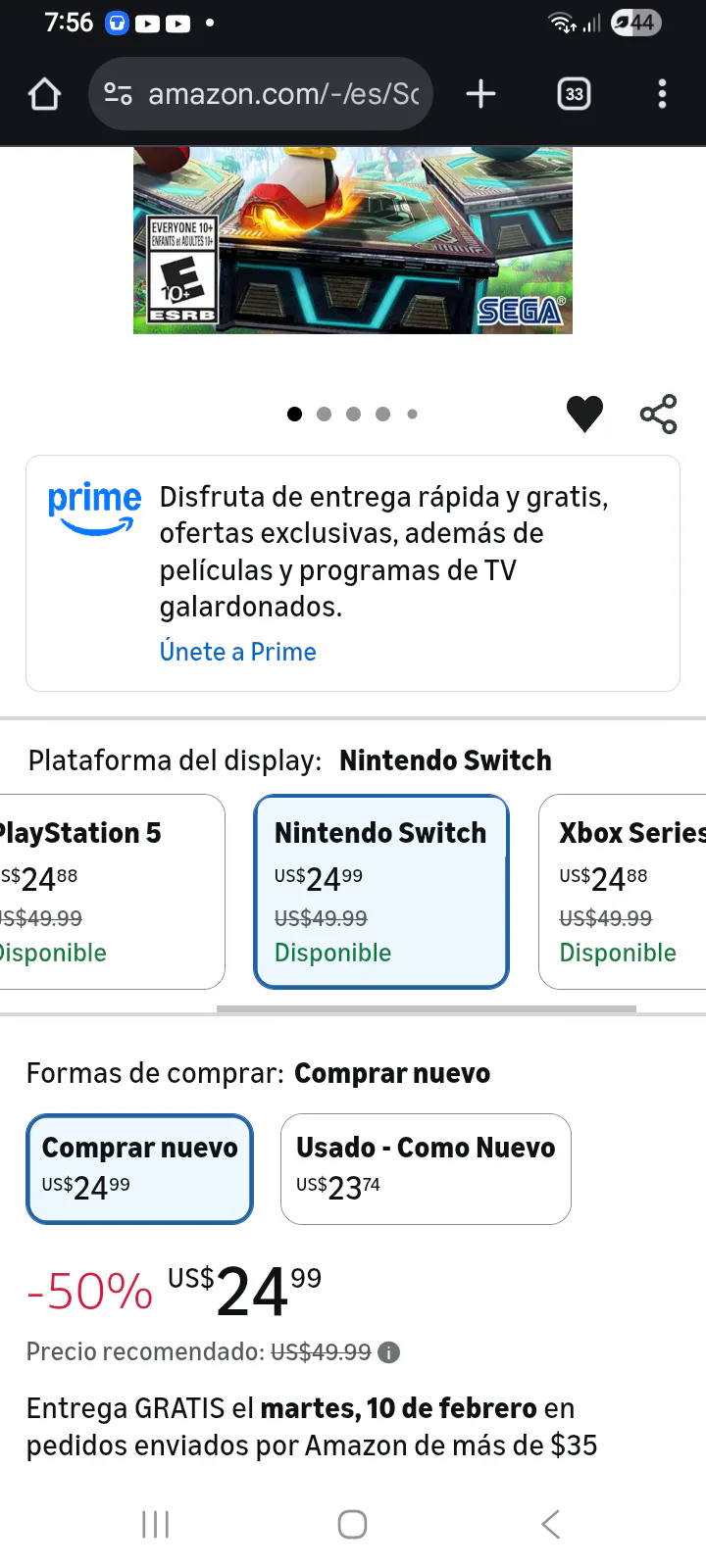
Task: Open recent apps from navigation bar
Action: (x=156, y=1524)
